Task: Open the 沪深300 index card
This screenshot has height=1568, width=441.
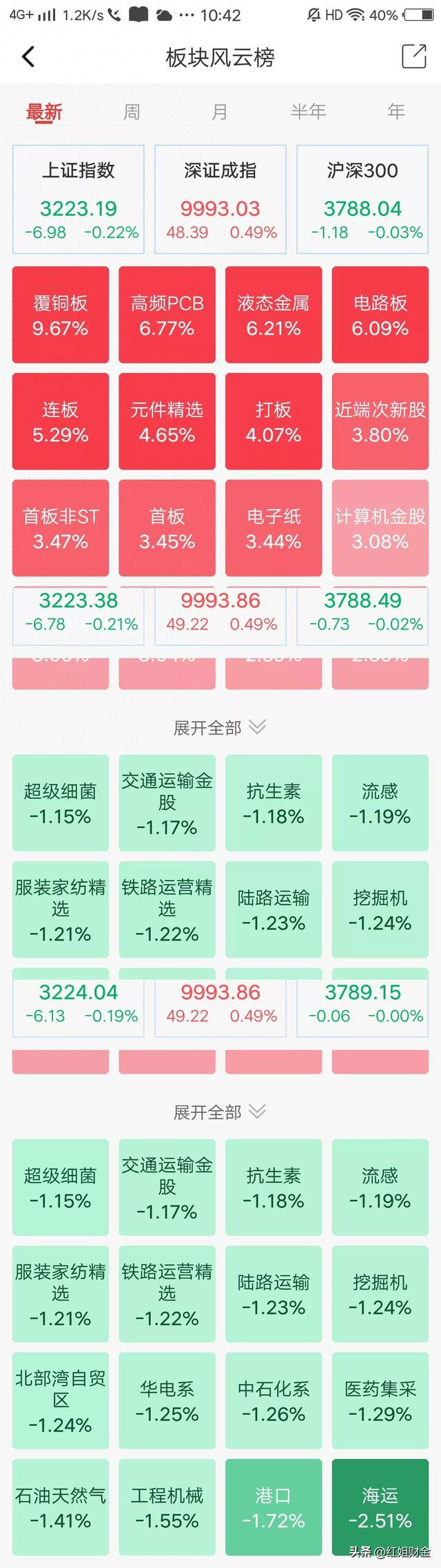Action: coord(362,199)
